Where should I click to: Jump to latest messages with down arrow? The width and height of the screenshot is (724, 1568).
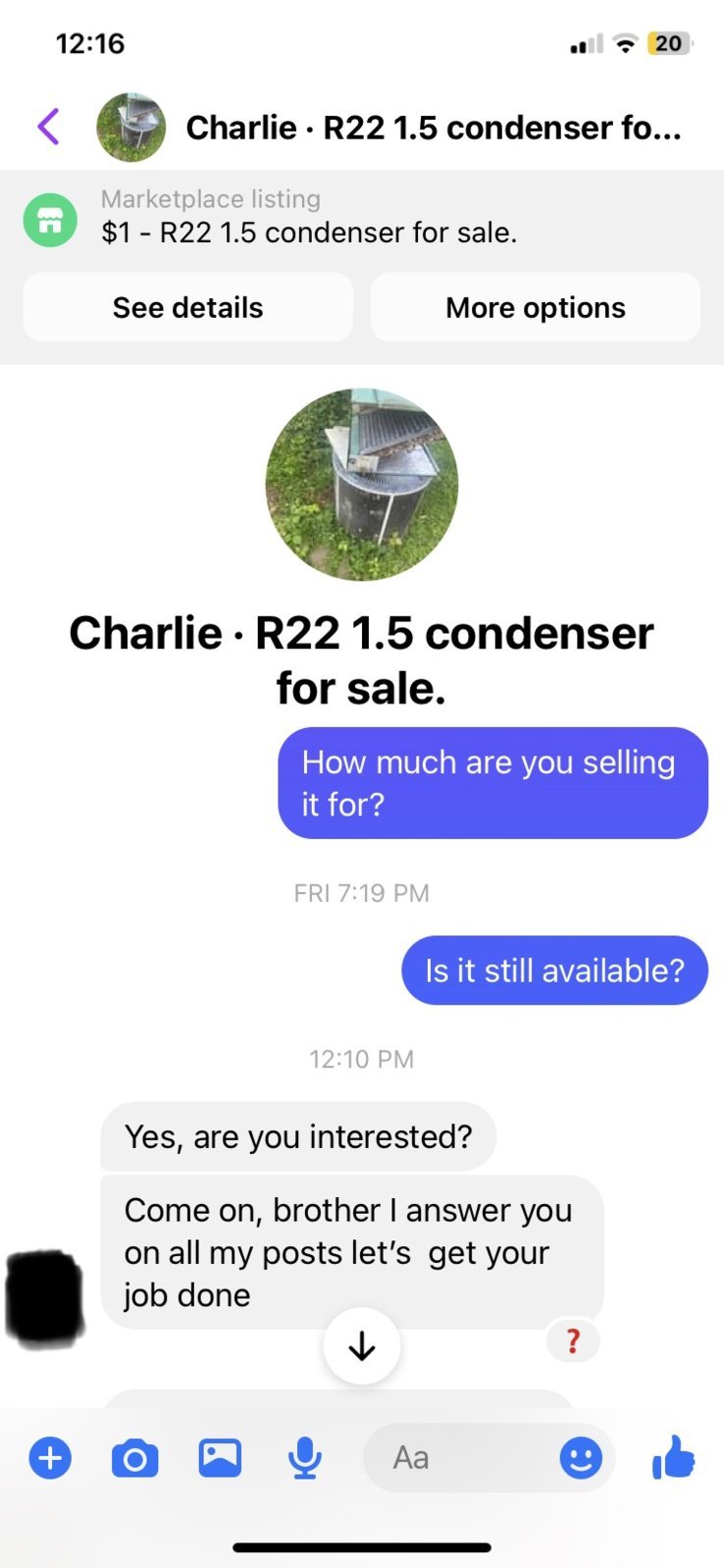[362, 1346]
